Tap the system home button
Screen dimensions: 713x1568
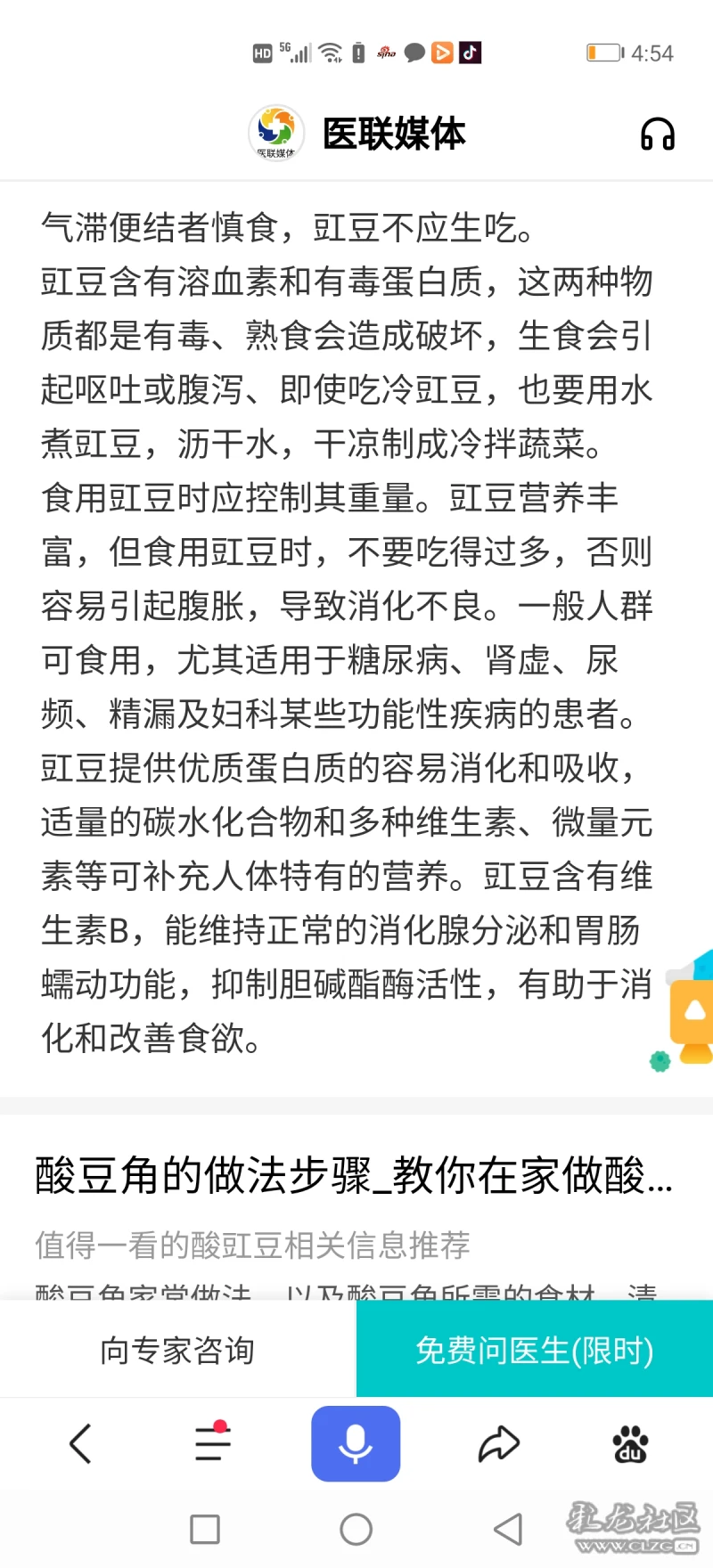click(x=356, y=1530)
